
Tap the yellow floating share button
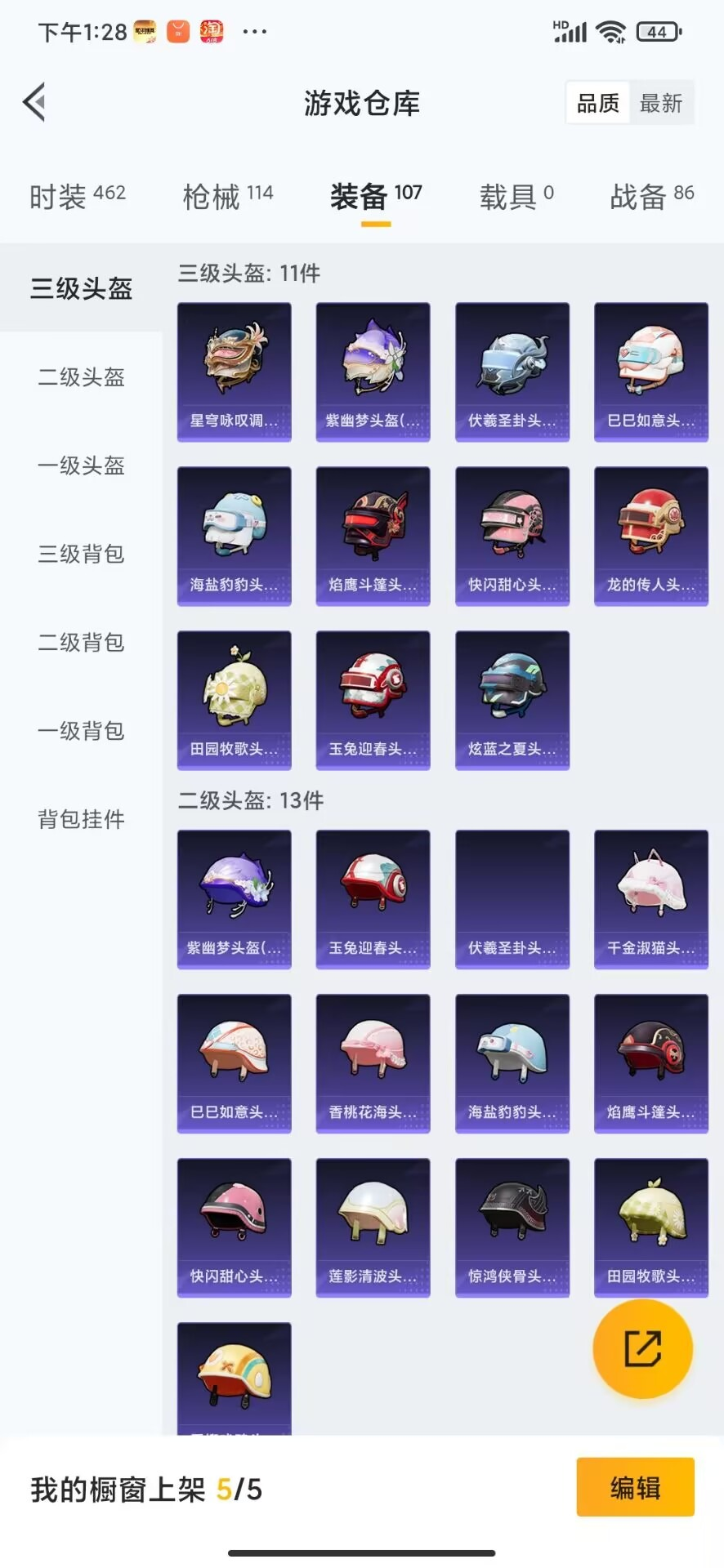coord(643,1348)
